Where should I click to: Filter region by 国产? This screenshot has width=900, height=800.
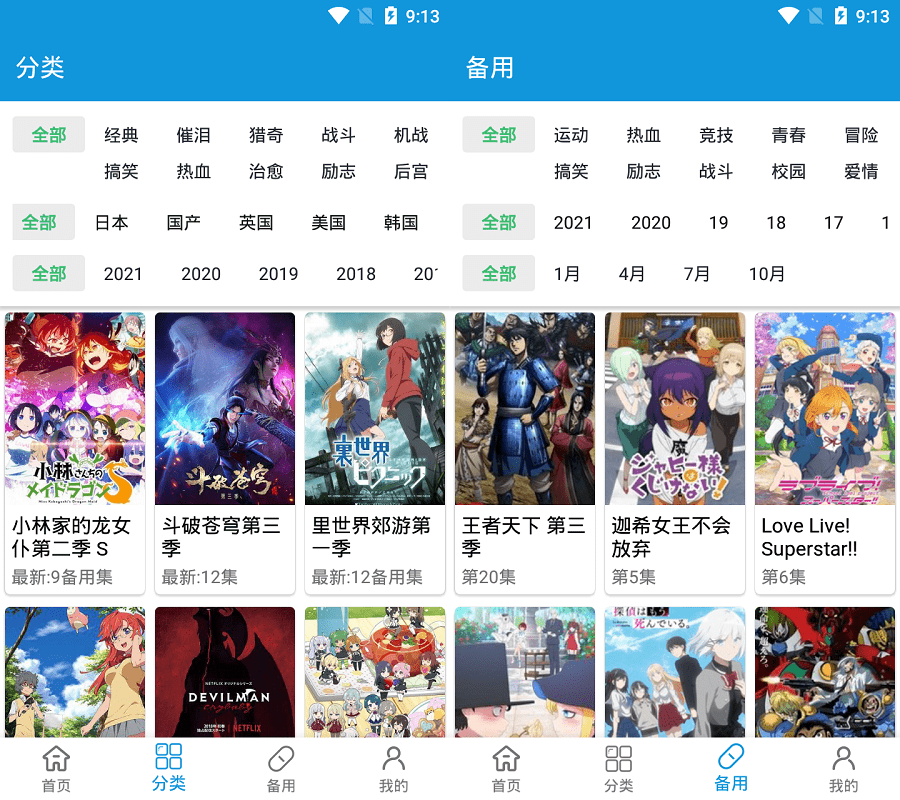click(184, 222)
